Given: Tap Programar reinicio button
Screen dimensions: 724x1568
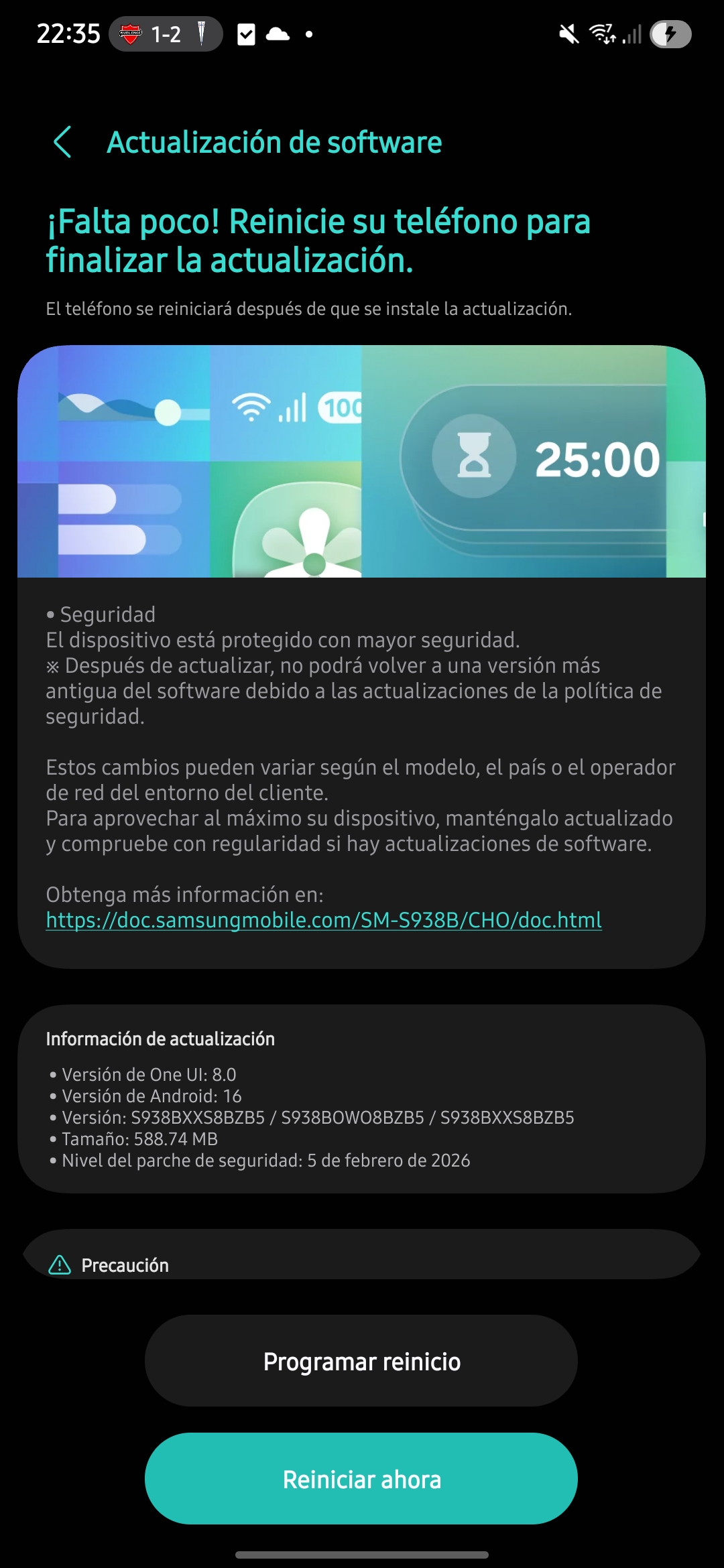Looking at the screenshot, I should point(361,1361).
